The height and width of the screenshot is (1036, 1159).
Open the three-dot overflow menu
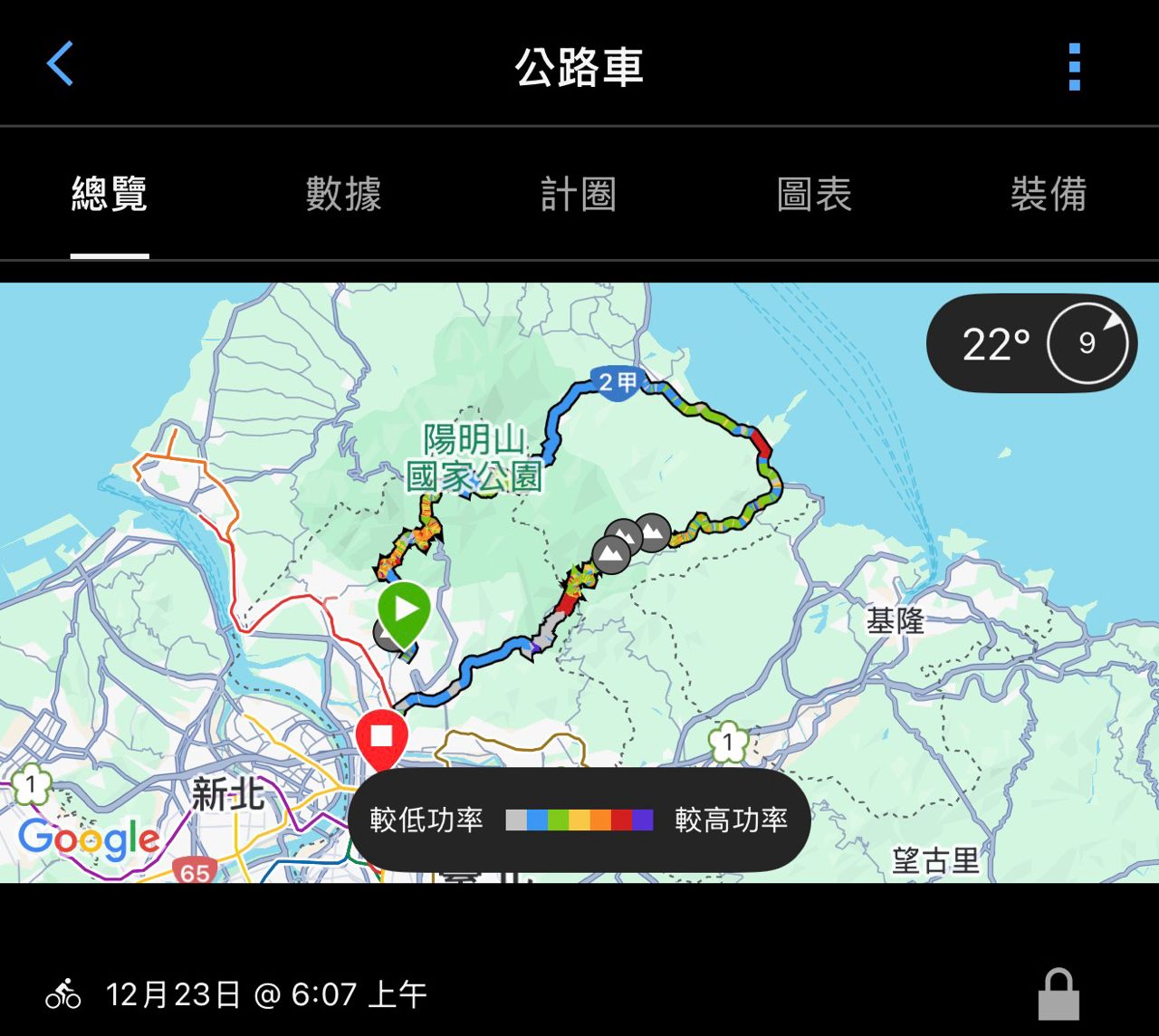[1074, 67]
